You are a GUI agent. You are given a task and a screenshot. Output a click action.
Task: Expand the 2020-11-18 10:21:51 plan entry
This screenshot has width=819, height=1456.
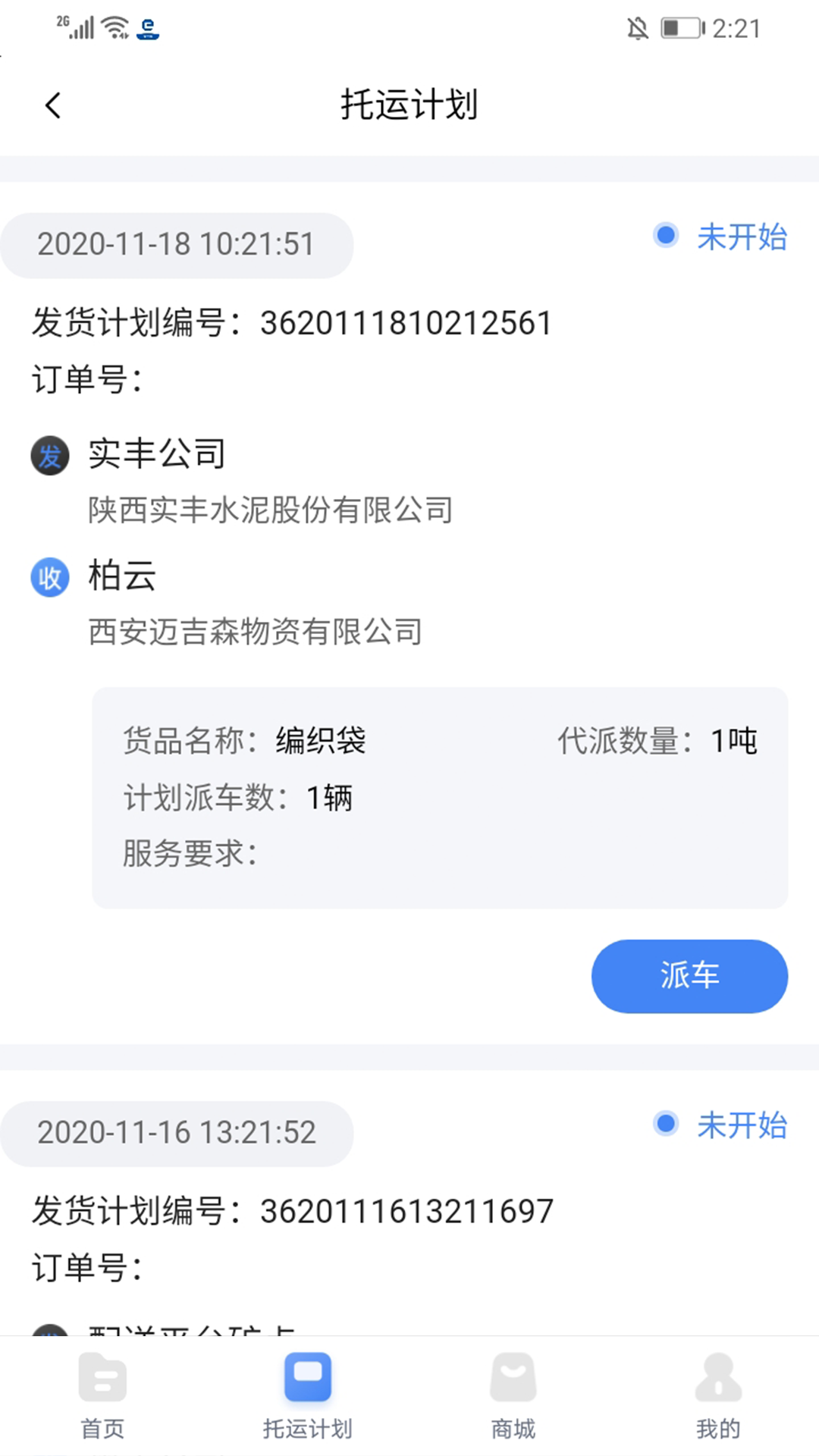click(x=176, y=244)
